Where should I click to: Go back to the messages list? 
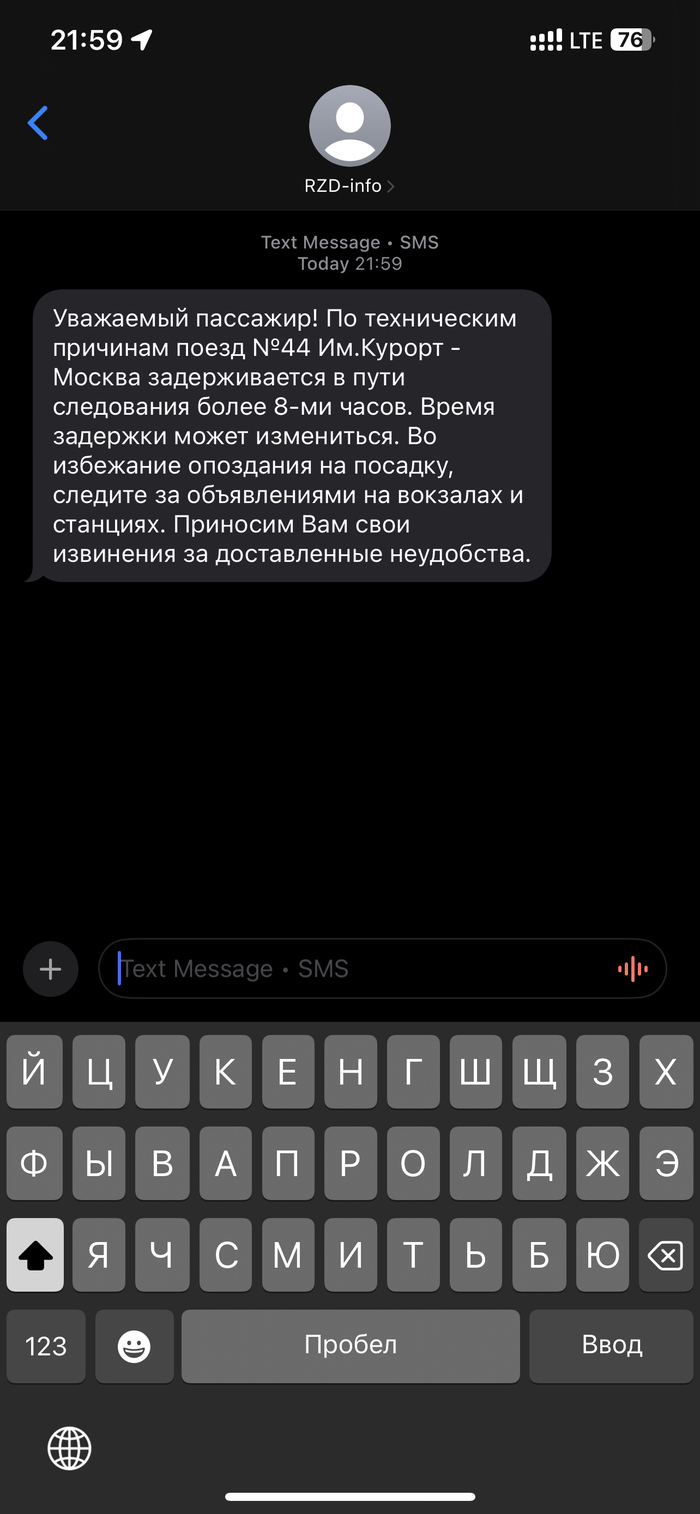click(38, 123)
